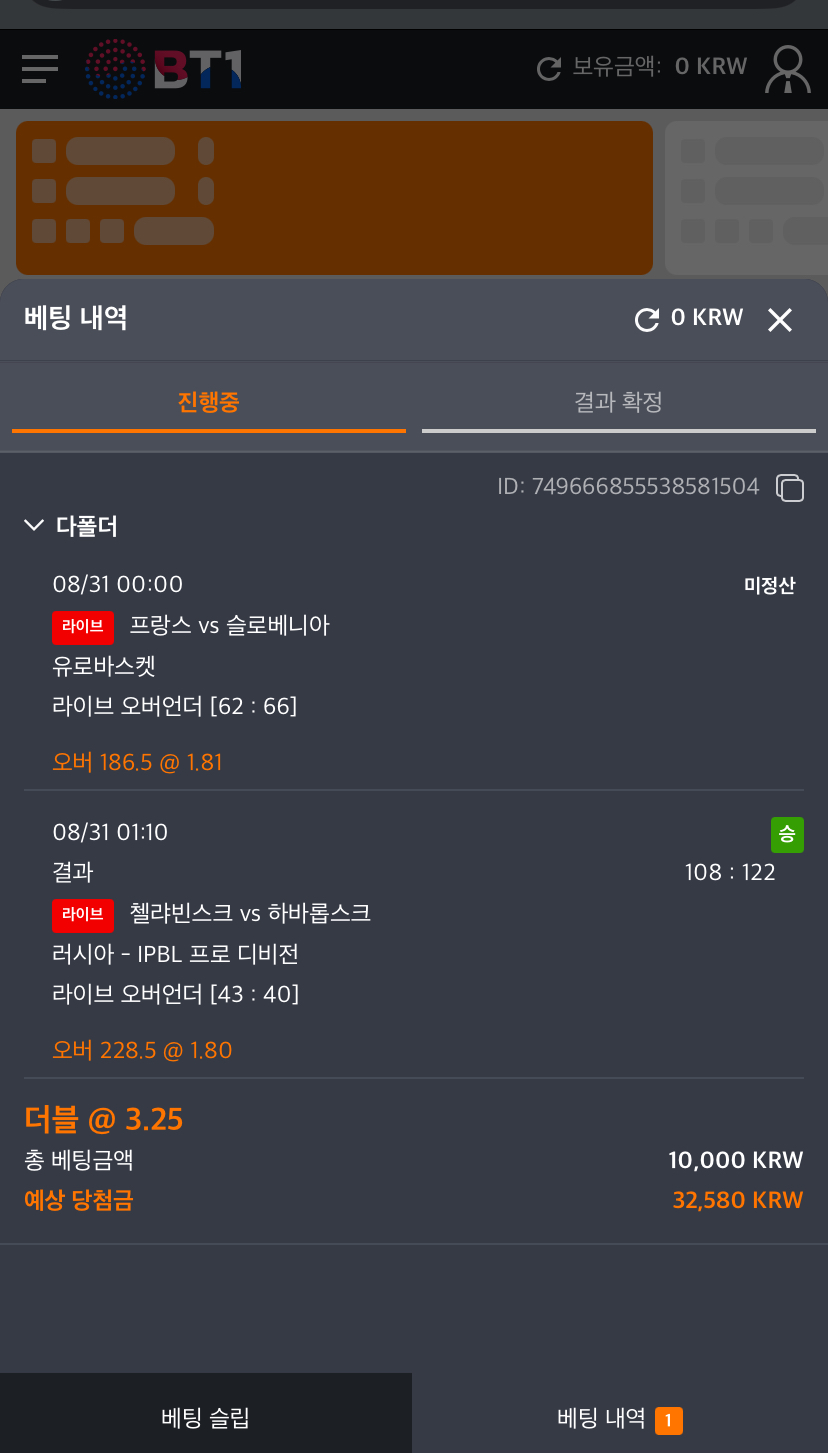Refresh the 보유금액 balance in header
828x1453 pixels.
(549, 68)
